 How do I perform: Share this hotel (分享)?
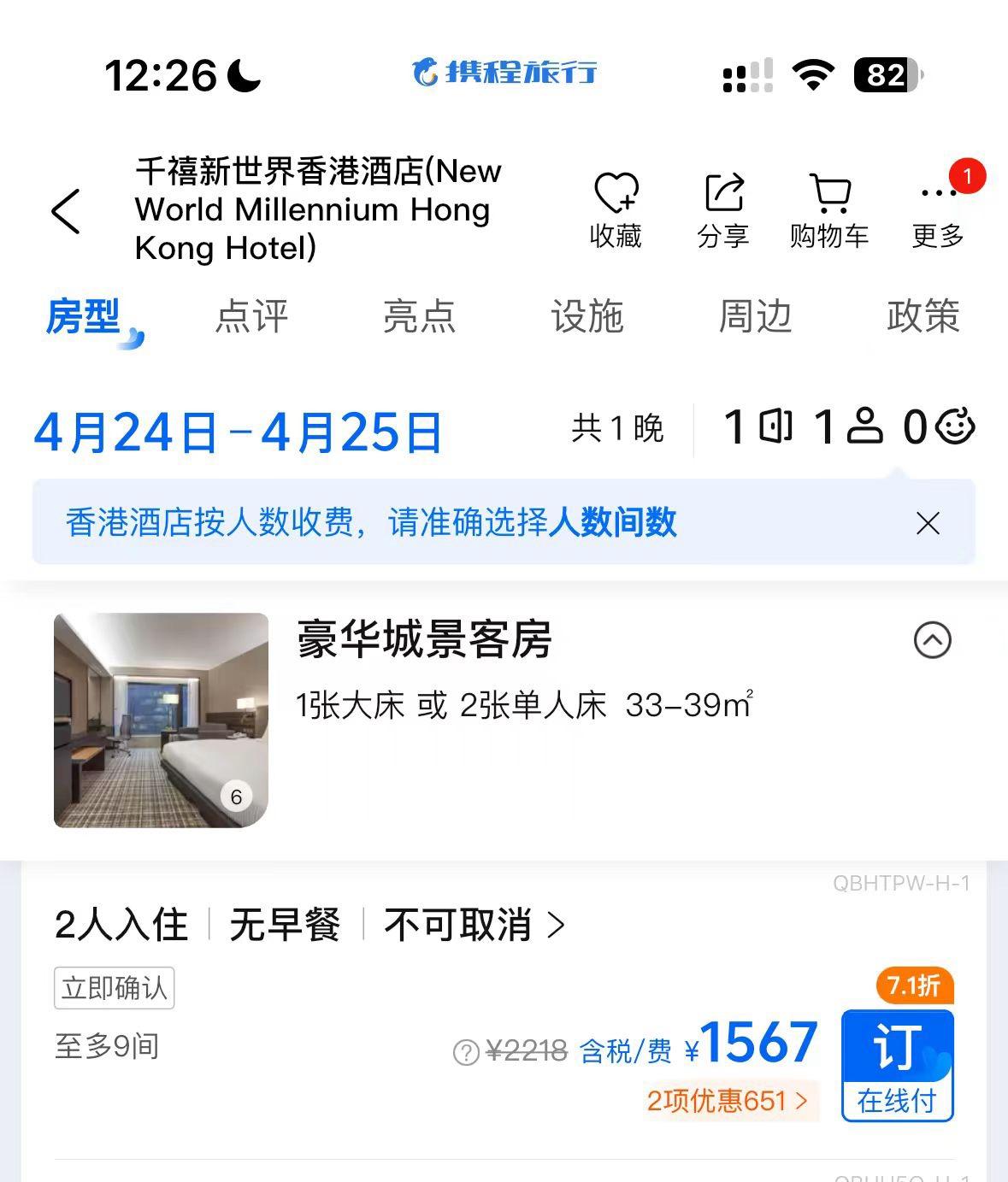pyautogui.click(x=723, y=209)
